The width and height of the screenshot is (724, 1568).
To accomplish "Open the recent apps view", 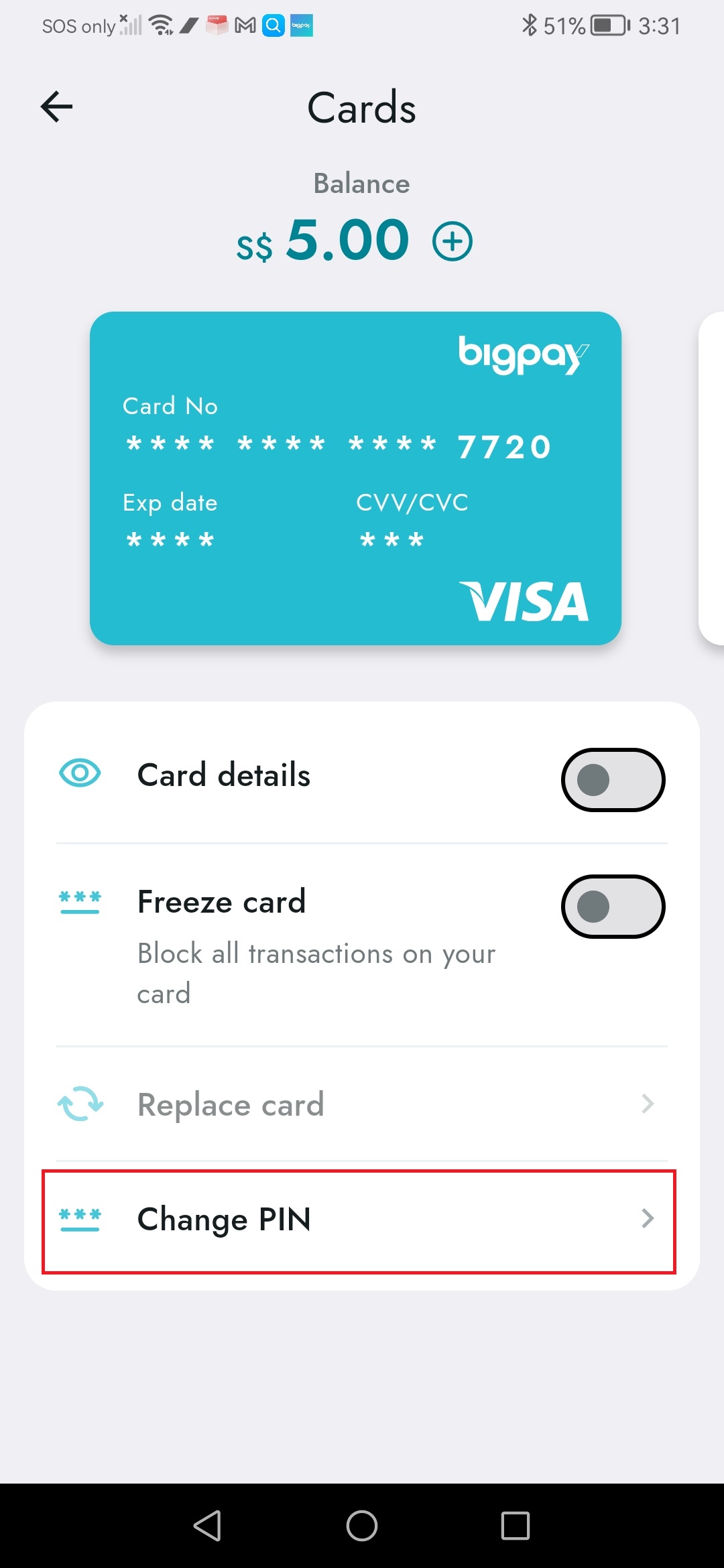I will (516, 1526).
